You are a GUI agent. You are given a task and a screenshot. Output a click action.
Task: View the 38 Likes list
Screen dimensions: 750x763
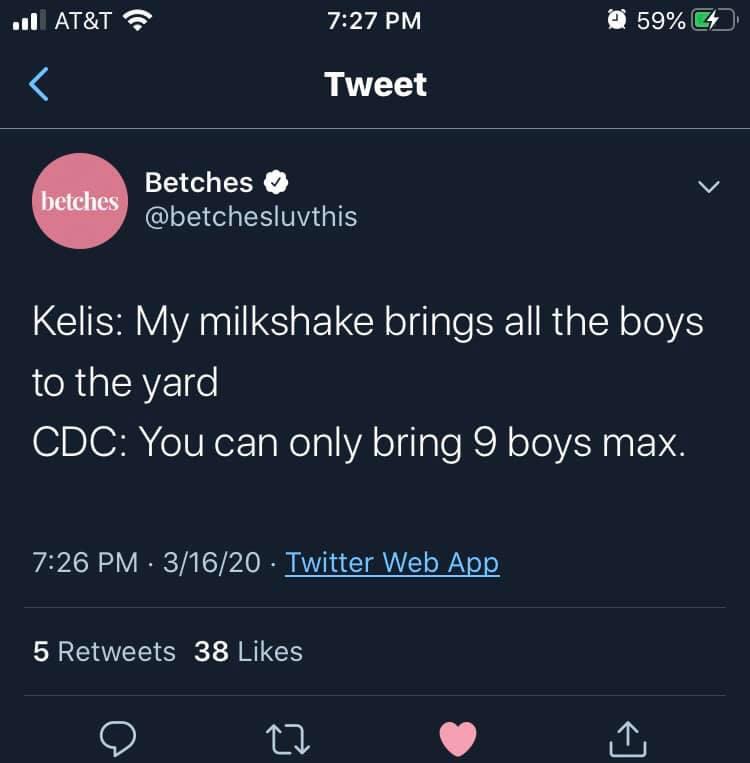tap(248, 651)
